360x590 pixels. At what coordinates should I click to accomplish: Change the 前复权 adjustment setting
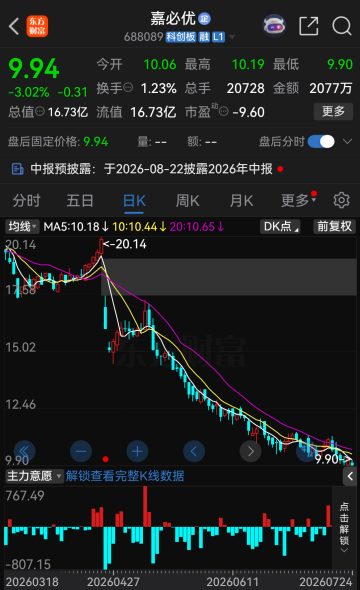[334, 227]
